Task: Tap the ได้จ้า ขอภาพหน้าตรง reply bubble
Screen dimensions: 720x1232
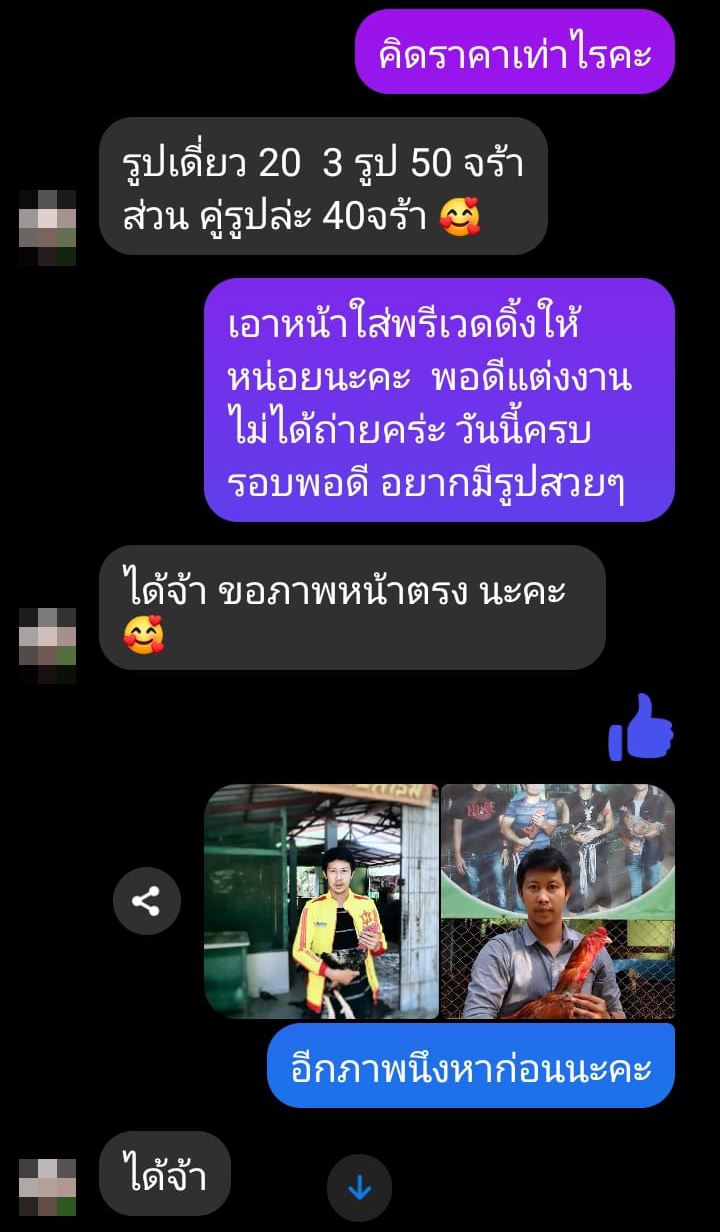Action: click(350, 610)
